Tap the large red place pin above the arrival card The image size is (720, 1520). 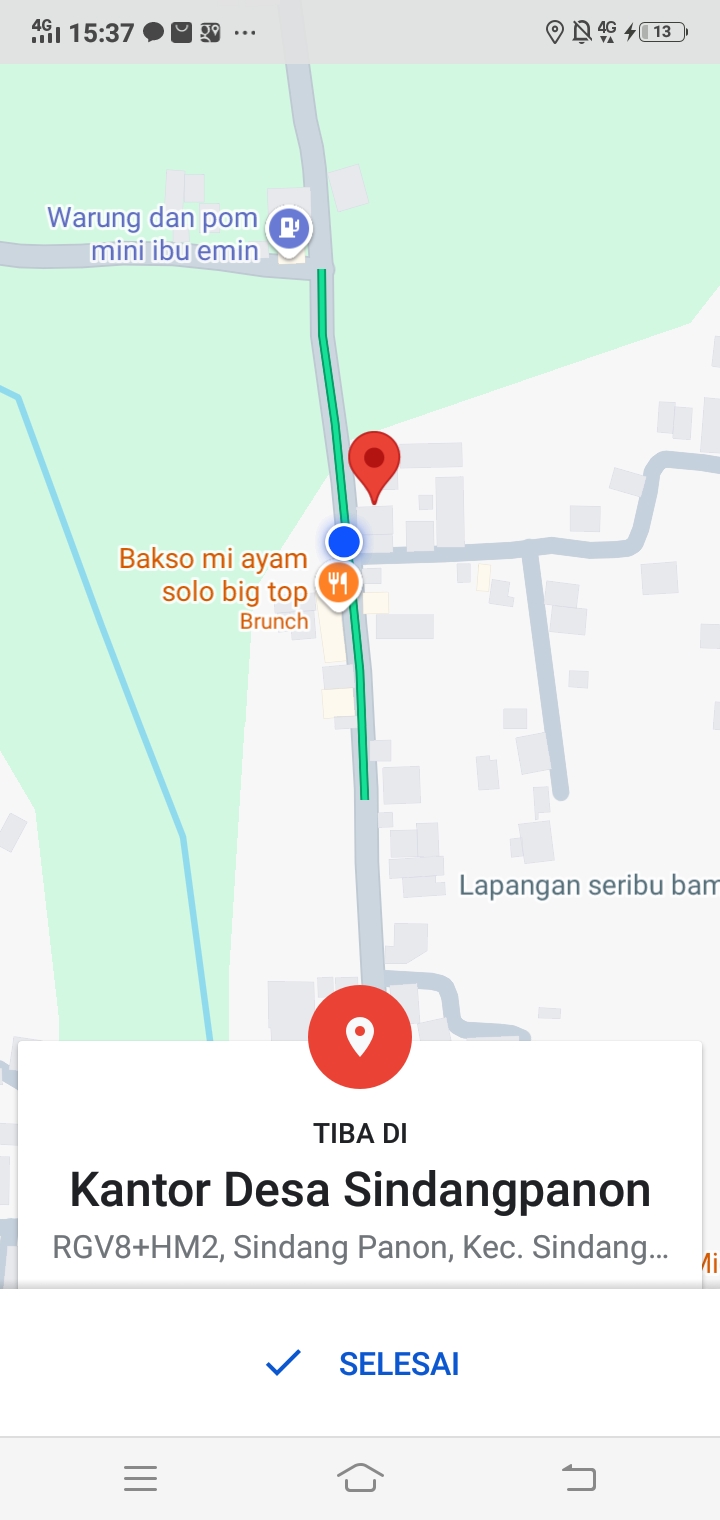[x=360, y=1037]
